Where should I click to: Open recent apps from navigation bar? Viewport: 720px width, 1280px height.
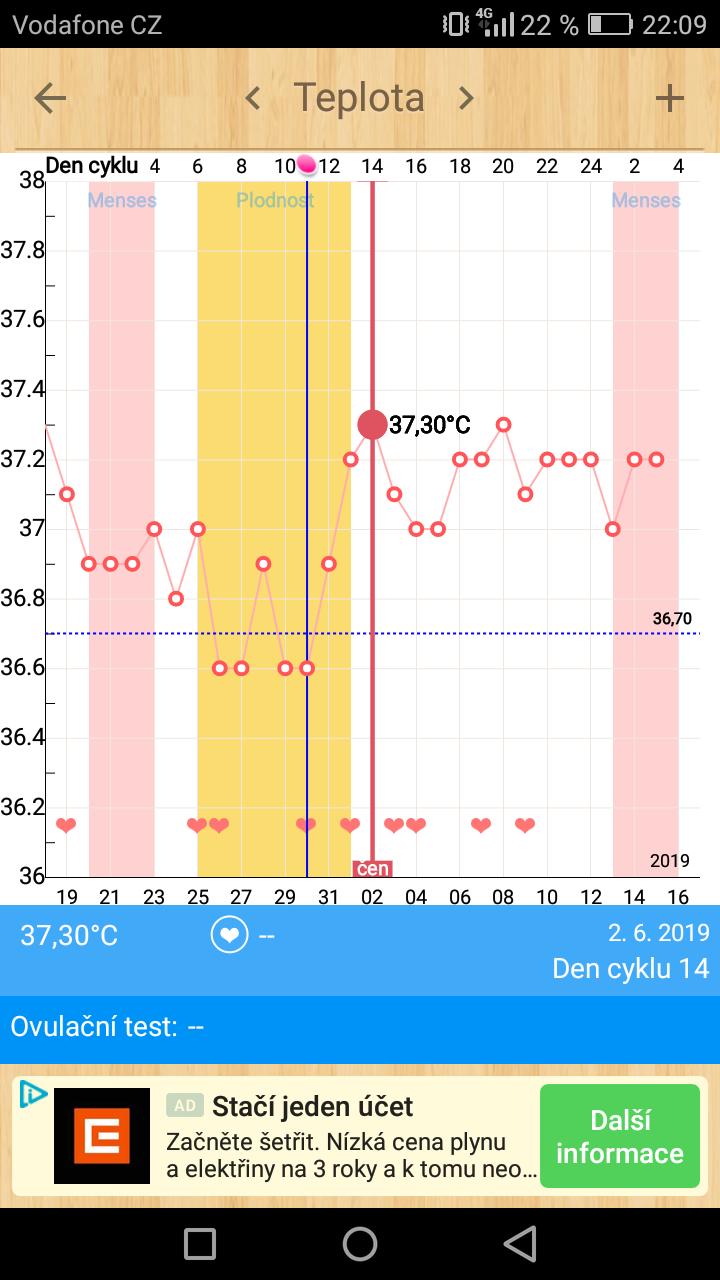(x=200, y=1244)
